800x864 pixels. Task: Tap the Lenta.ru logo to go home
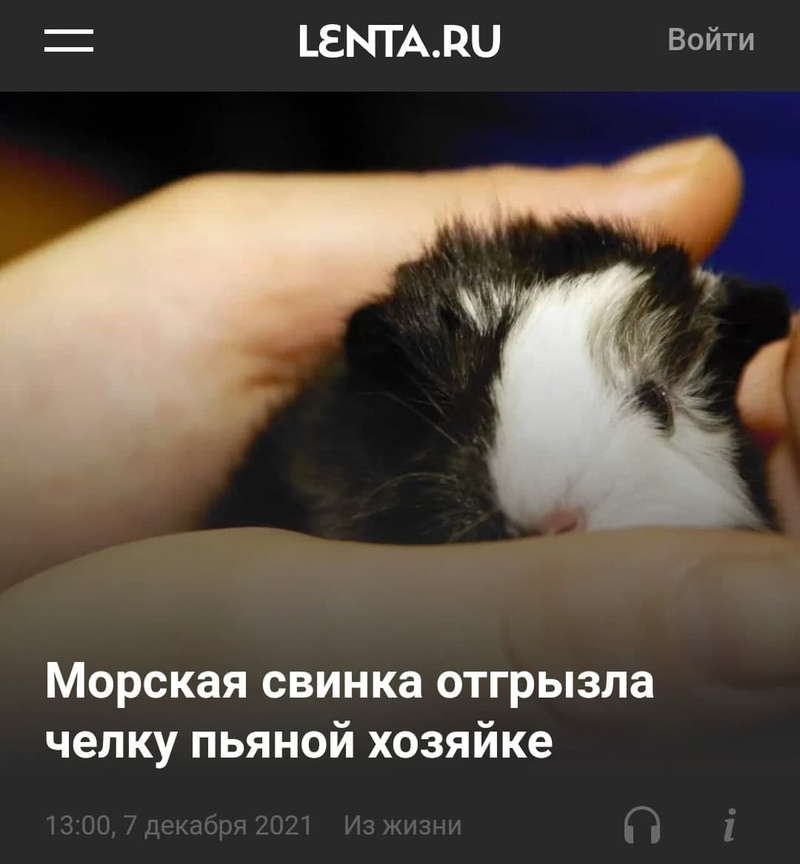399,41
